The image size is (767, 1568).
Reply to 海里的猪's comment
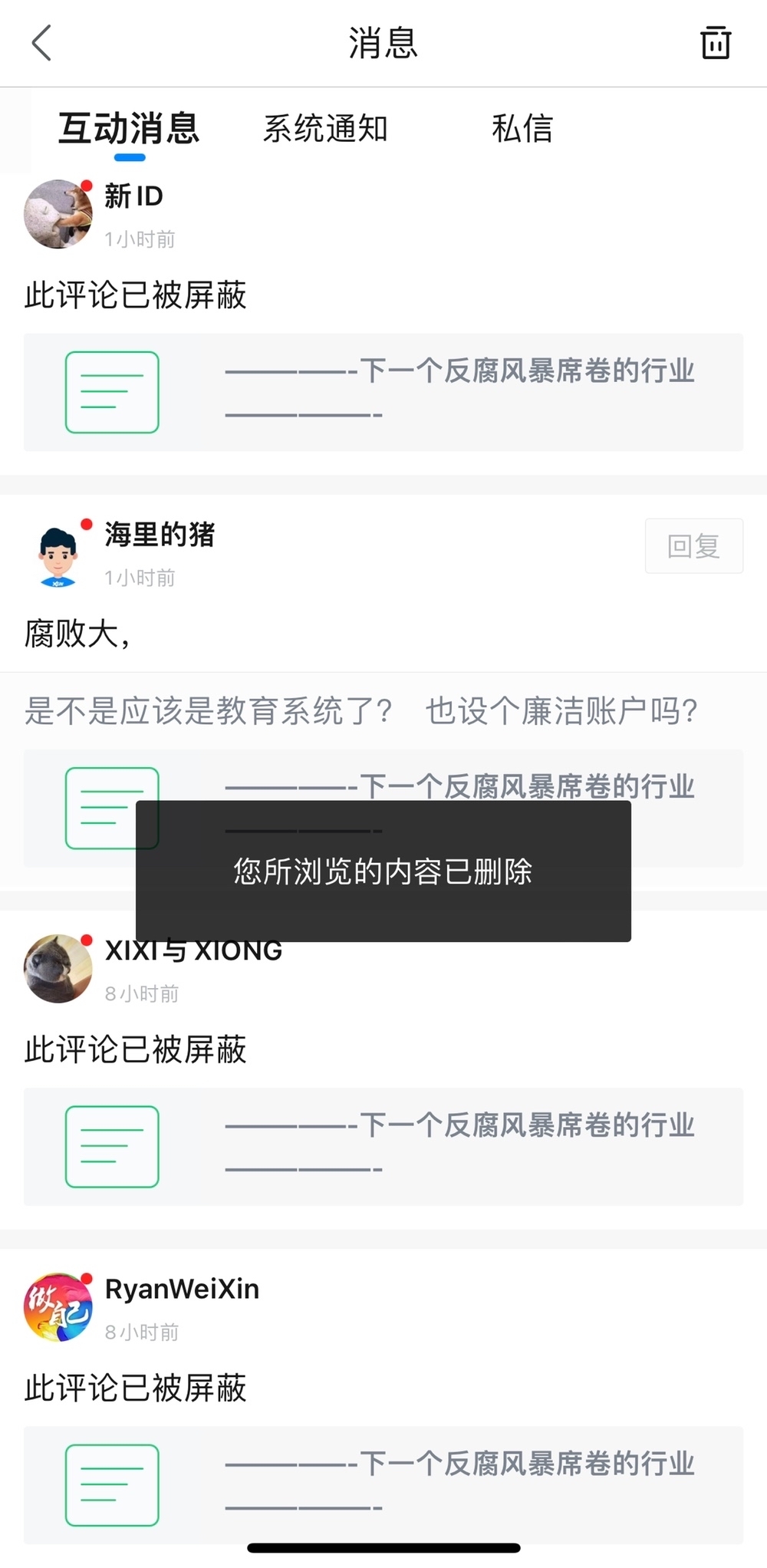point(693,546)
